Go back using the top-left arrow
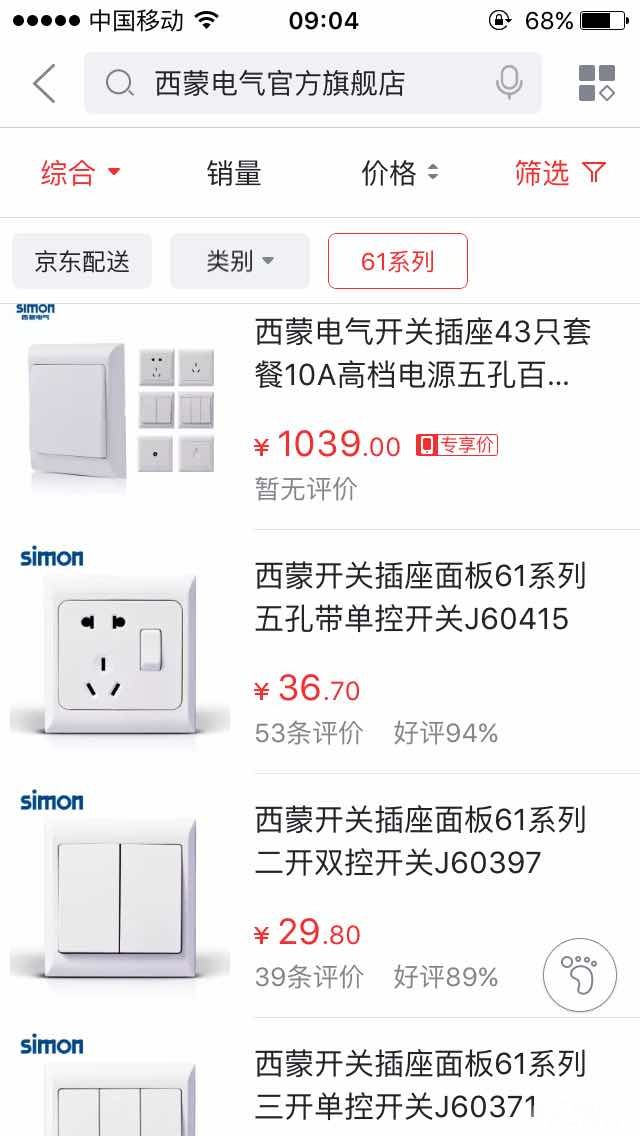The height and width of the screenshot is (1136, 640). (x=44, y=83)
